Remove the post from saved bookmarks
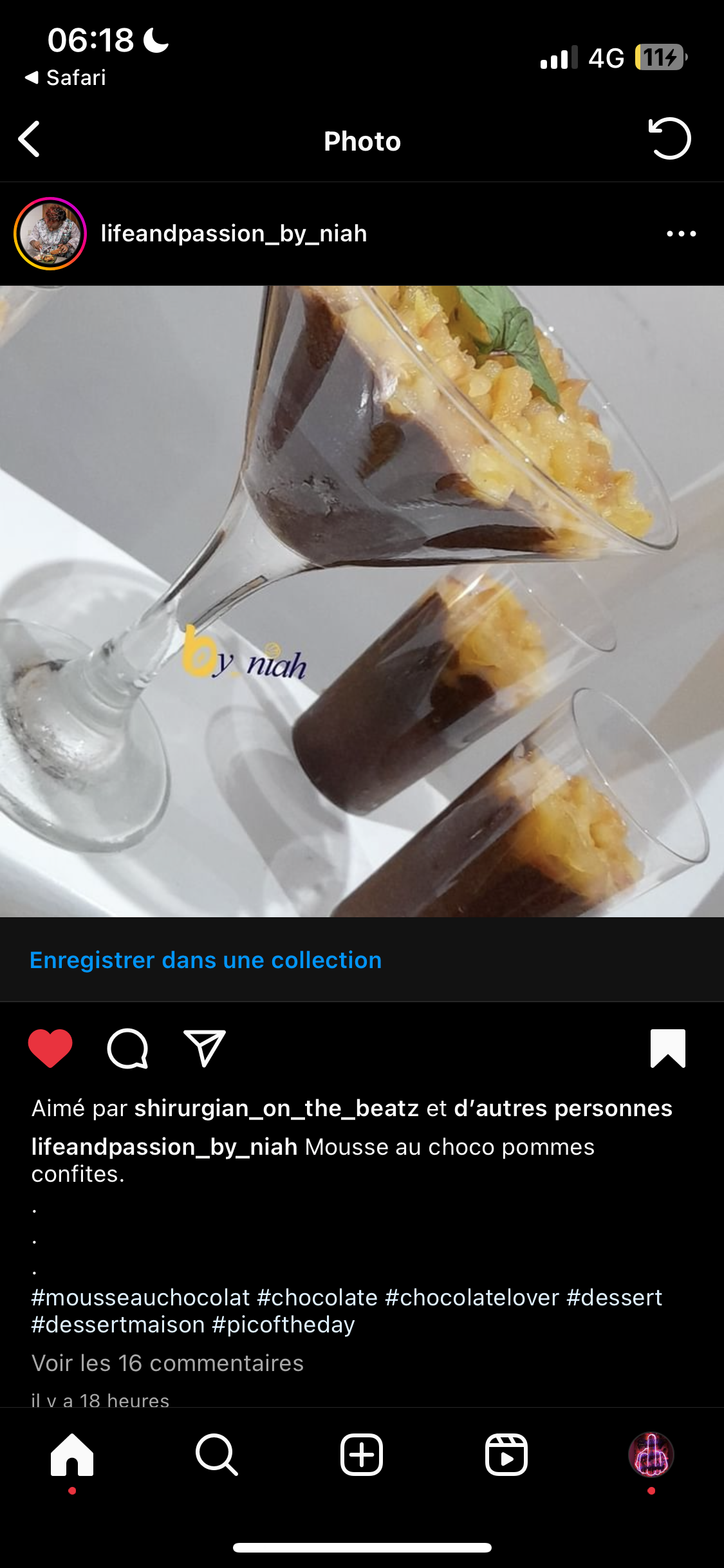The image size is (724, 1568). point(668,1049)
